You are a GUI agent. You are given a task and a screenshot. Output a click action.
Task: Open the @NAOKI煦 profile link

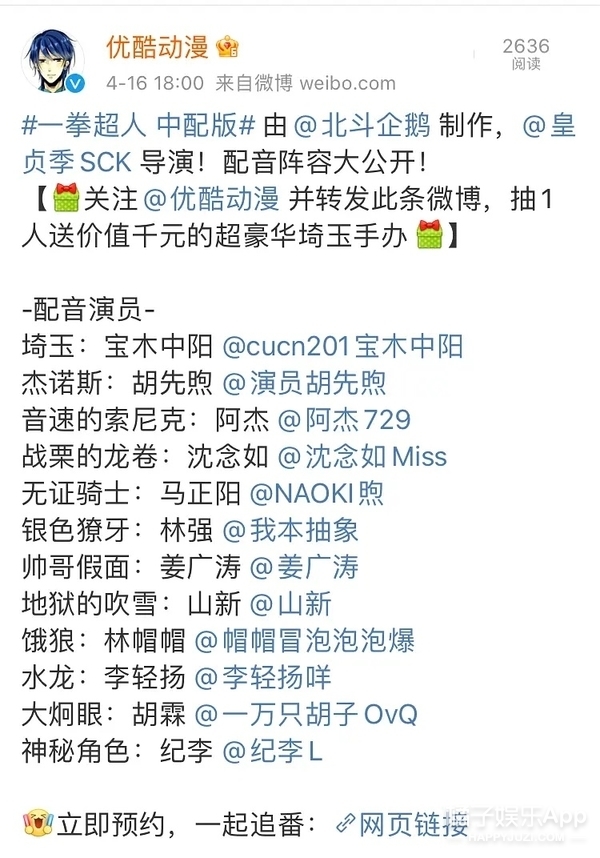[320, 494]
